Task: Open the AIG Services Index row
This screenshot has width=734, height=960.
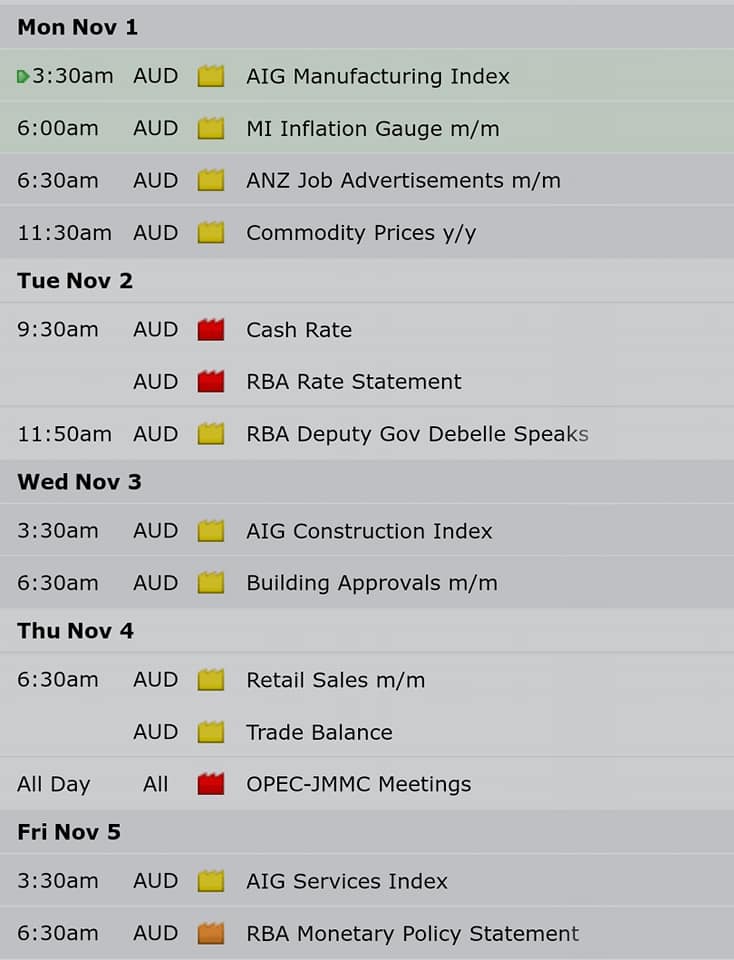Action: pyautogui.click(x=346, y=881)
